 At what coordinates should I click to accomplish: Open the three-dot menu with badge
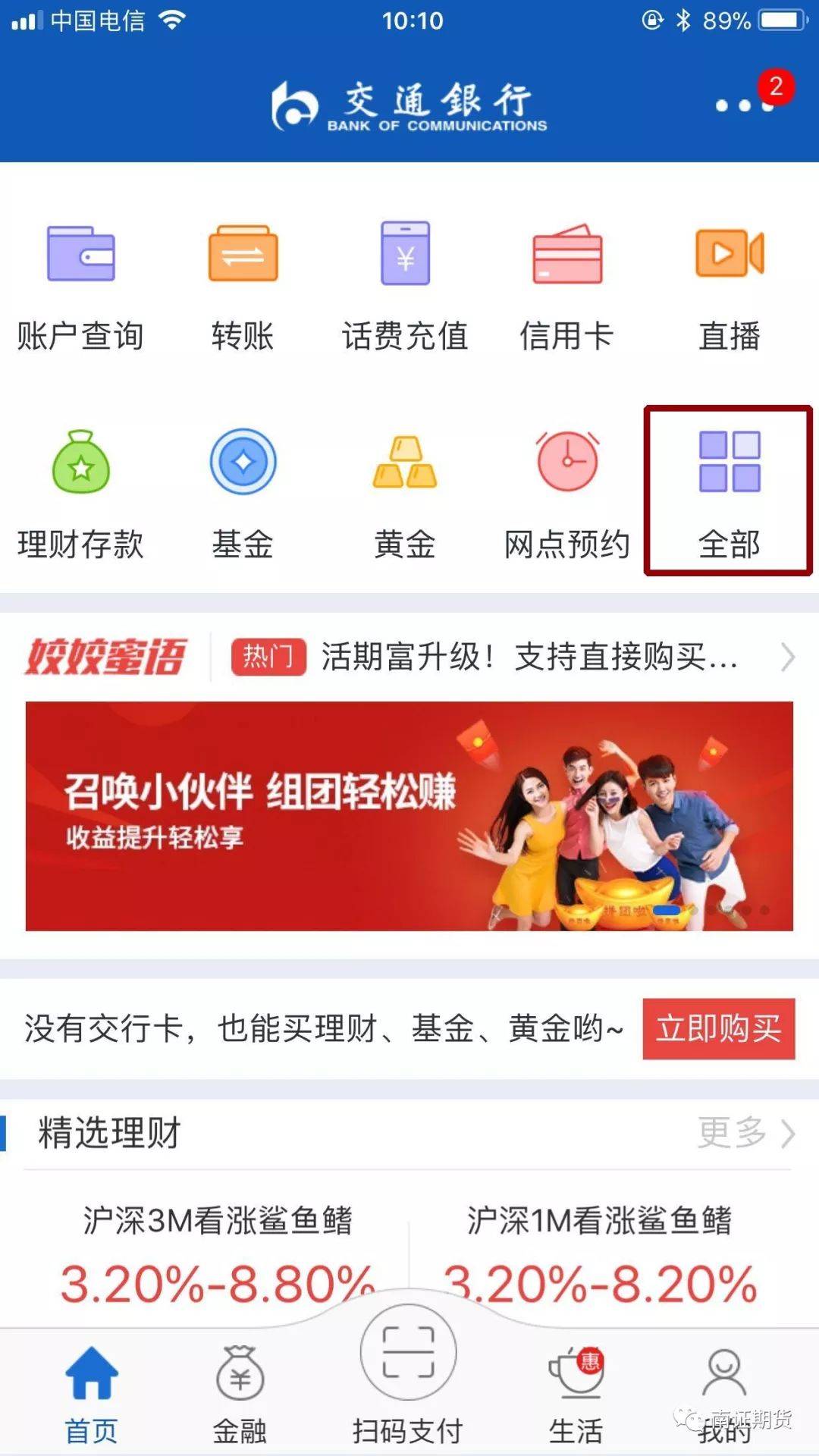click(745, 105)
